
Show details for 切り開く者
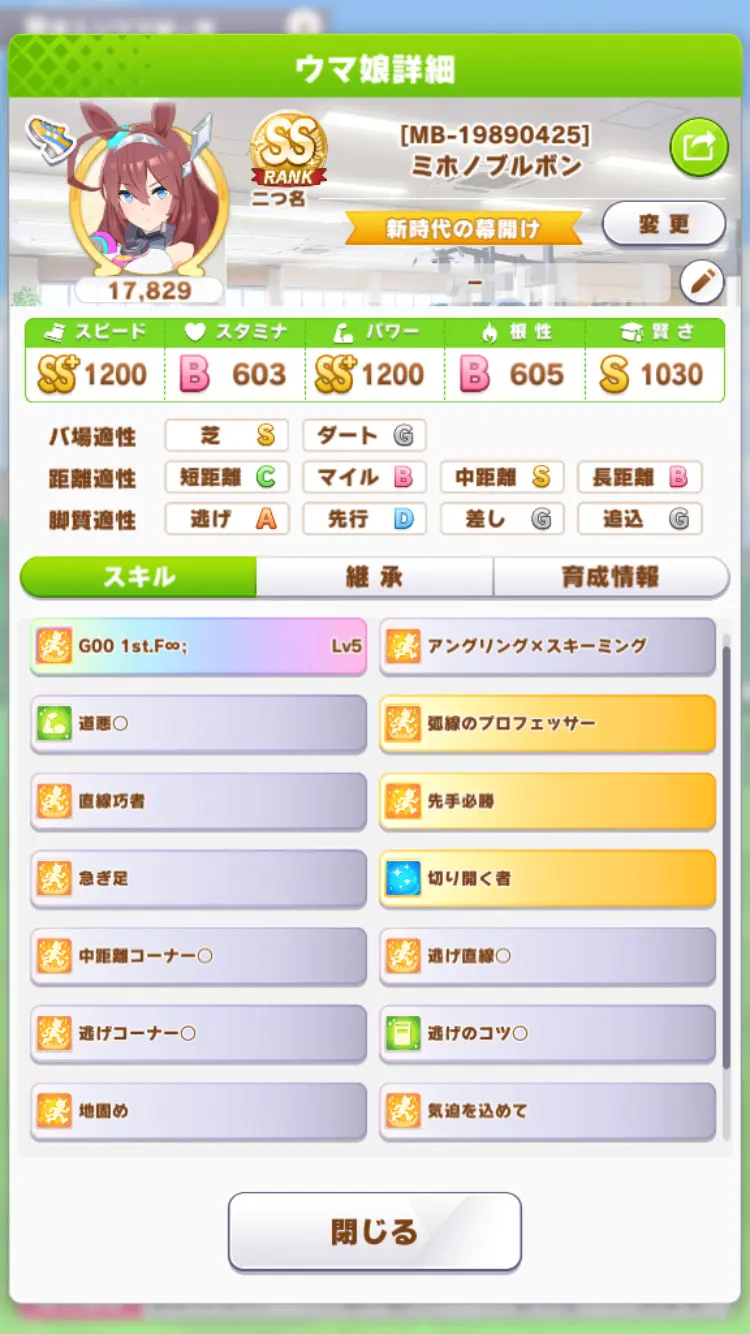547,878
